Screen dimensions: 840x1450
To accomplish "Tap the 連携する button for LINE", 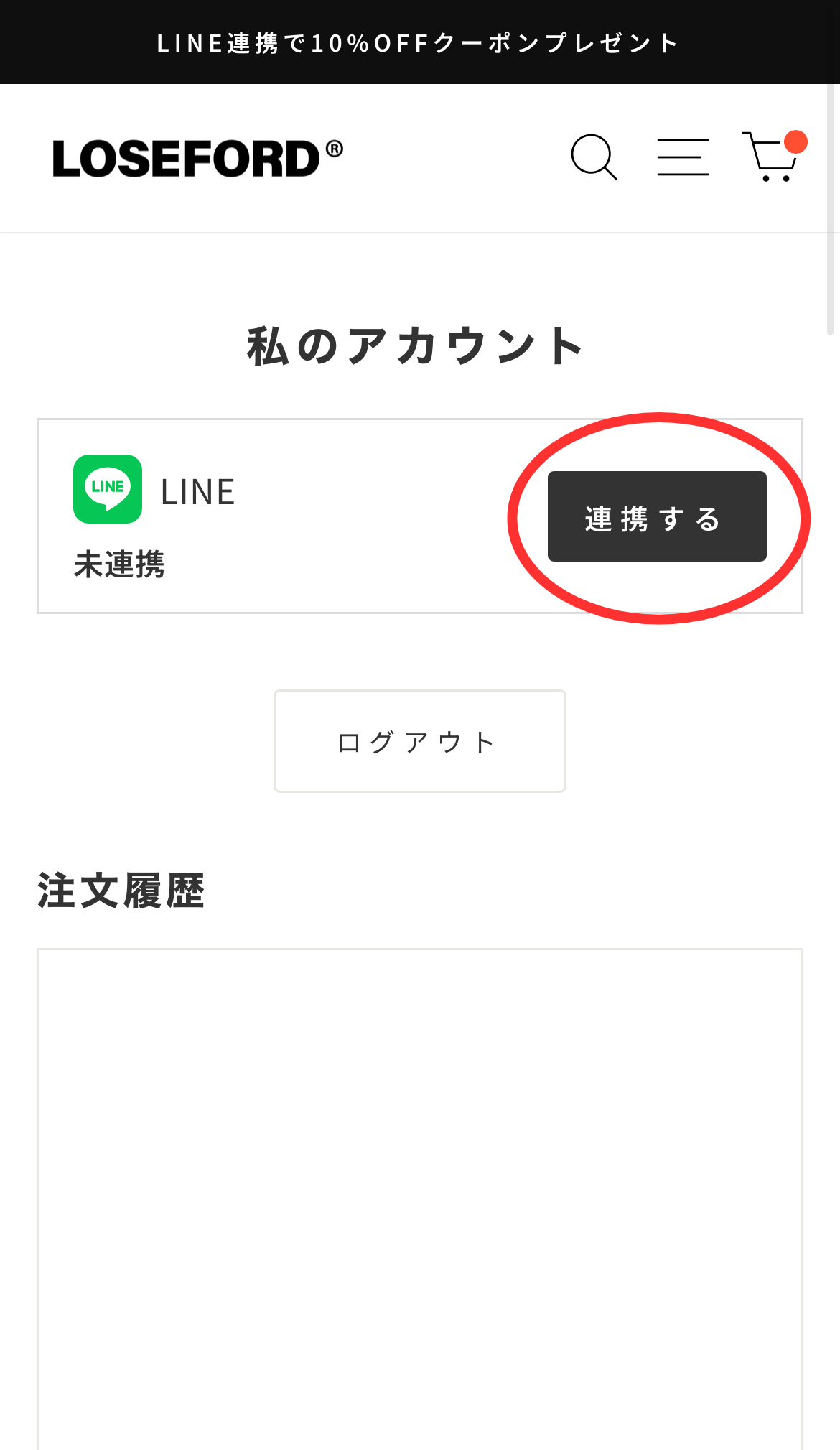I will pos(657,516).
